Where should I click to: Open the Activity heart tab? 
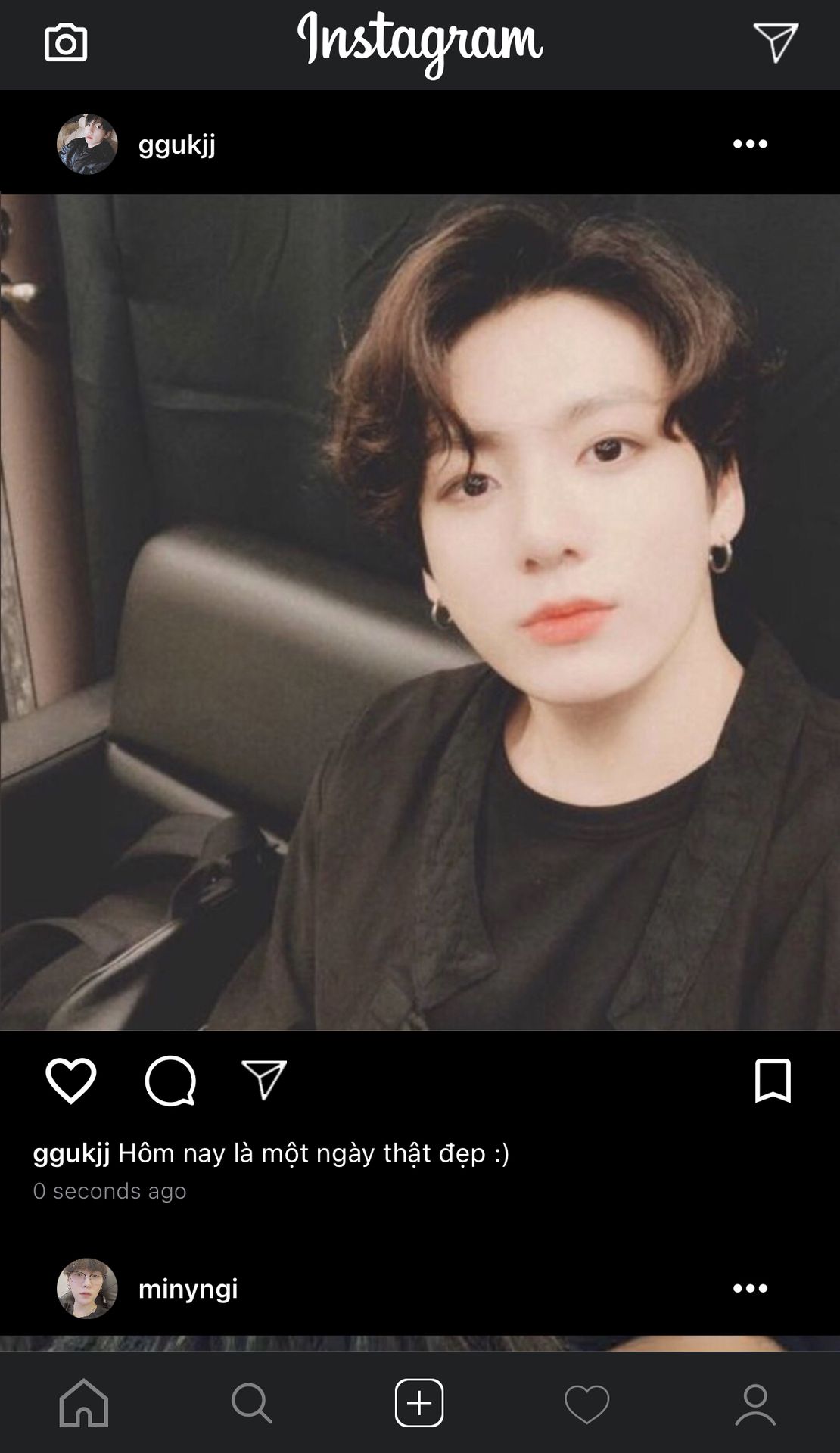coord(587,1404)
